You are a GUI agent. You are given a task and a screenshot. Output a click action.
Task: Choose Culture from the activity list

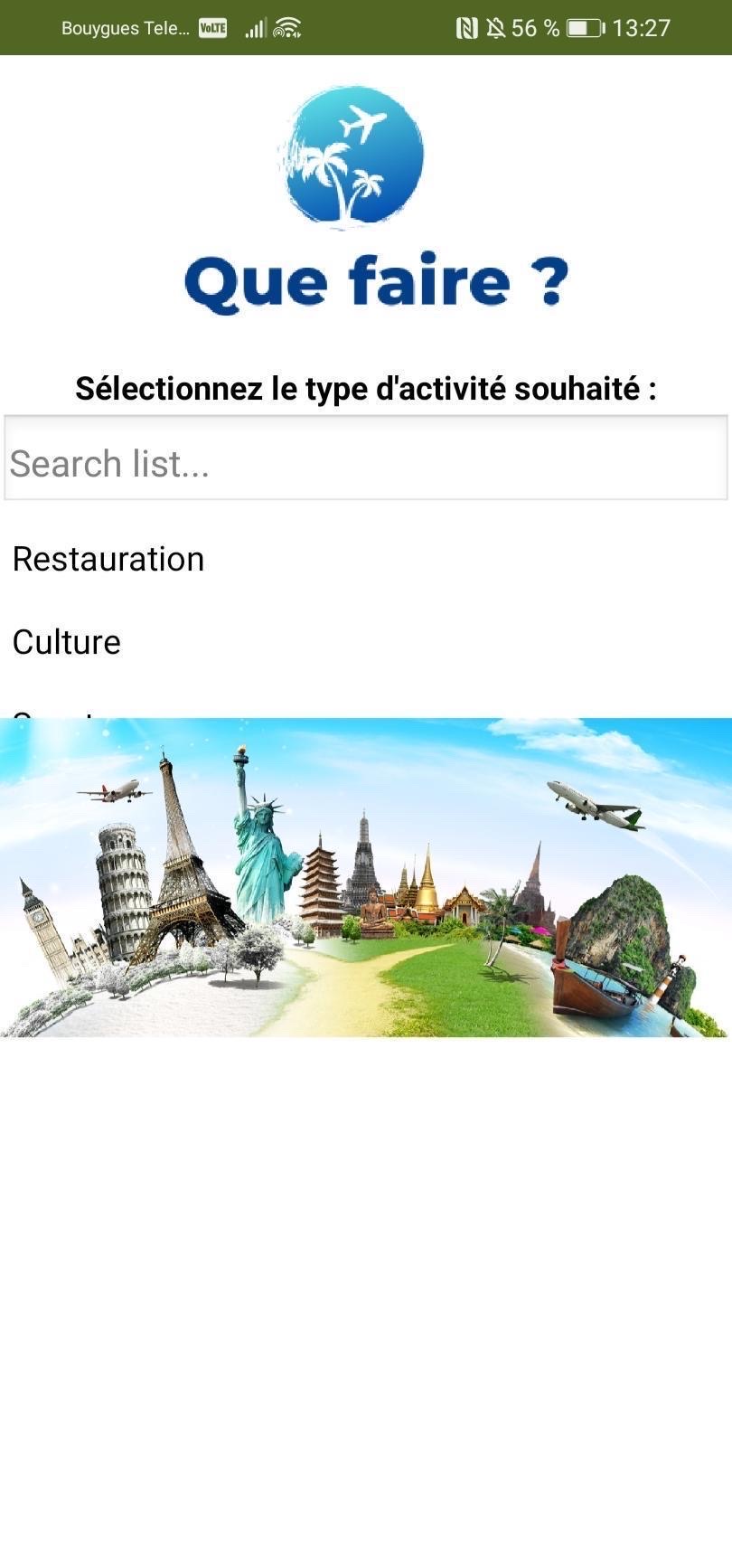(x=67, y=642)
